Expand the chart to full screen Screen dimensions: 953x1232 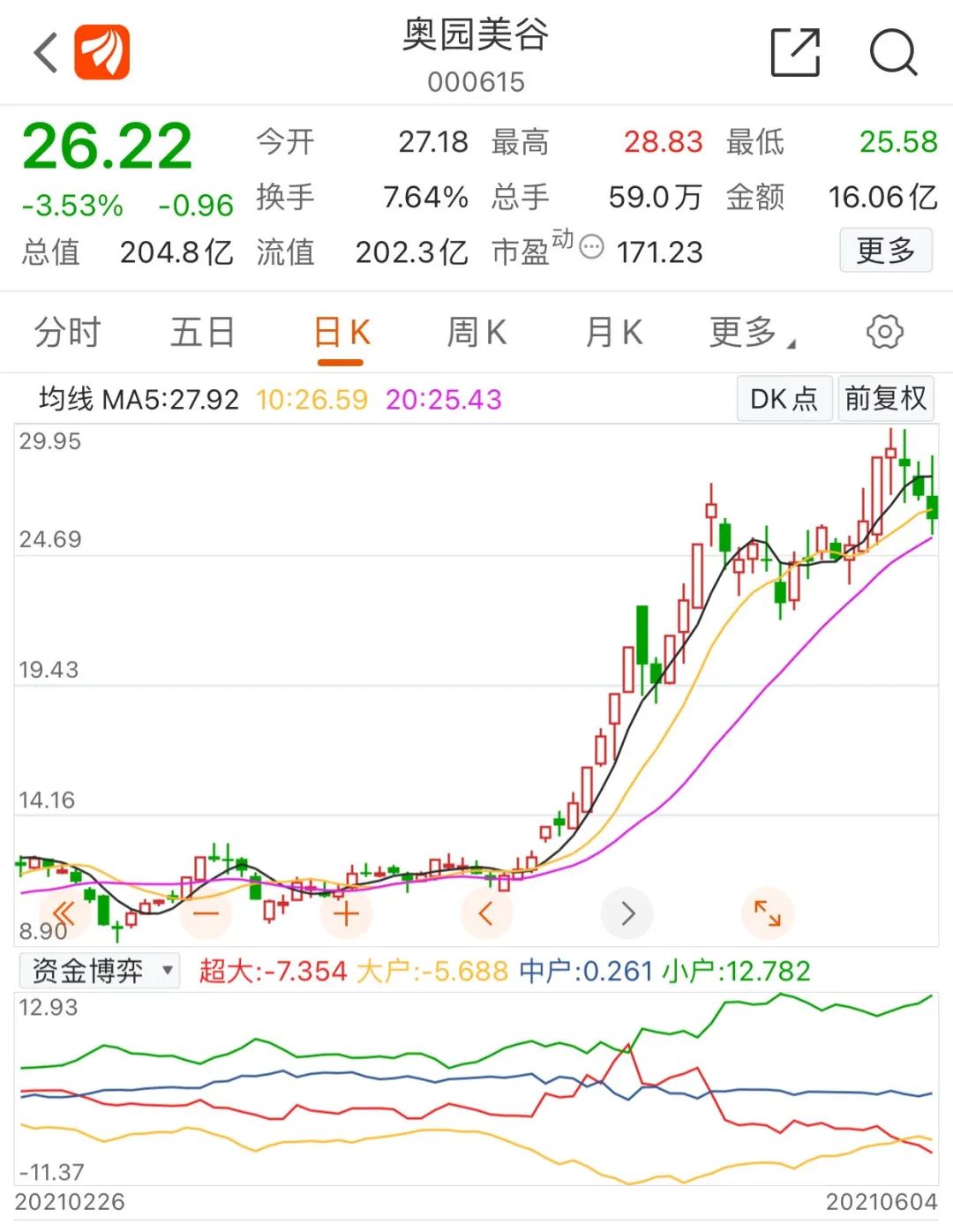coord(767,913)
